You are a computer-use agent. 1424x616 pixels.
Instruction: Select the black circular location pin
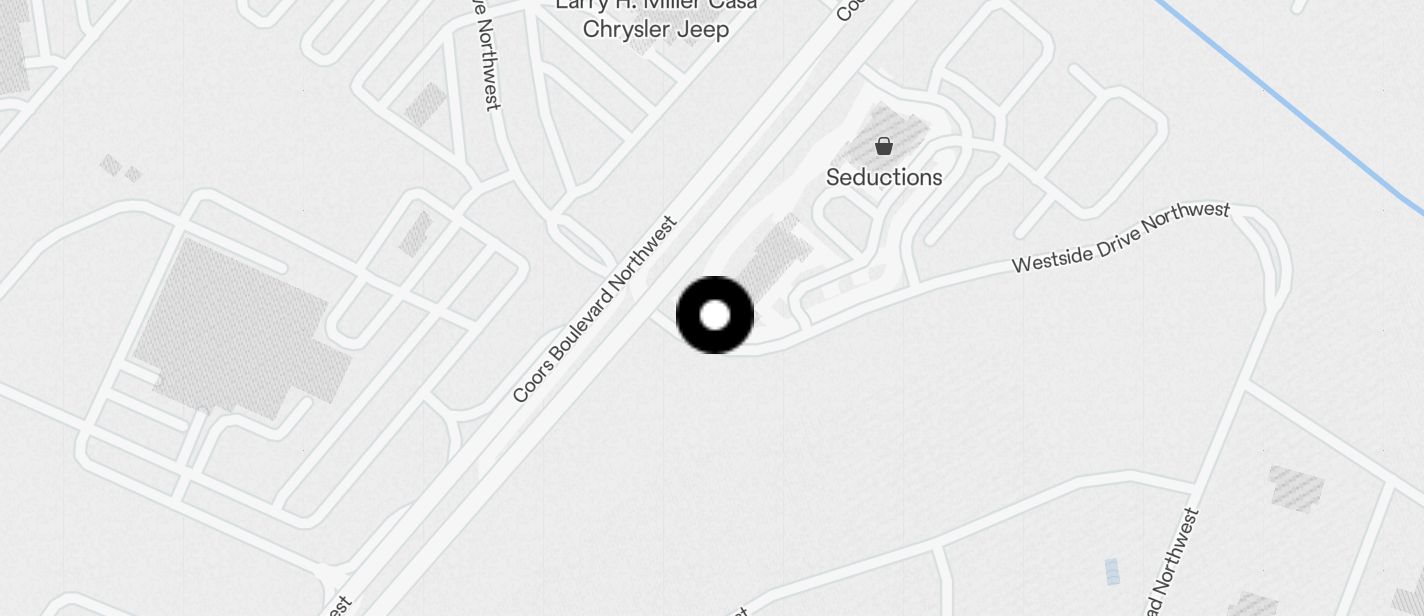tap(715, 315)
